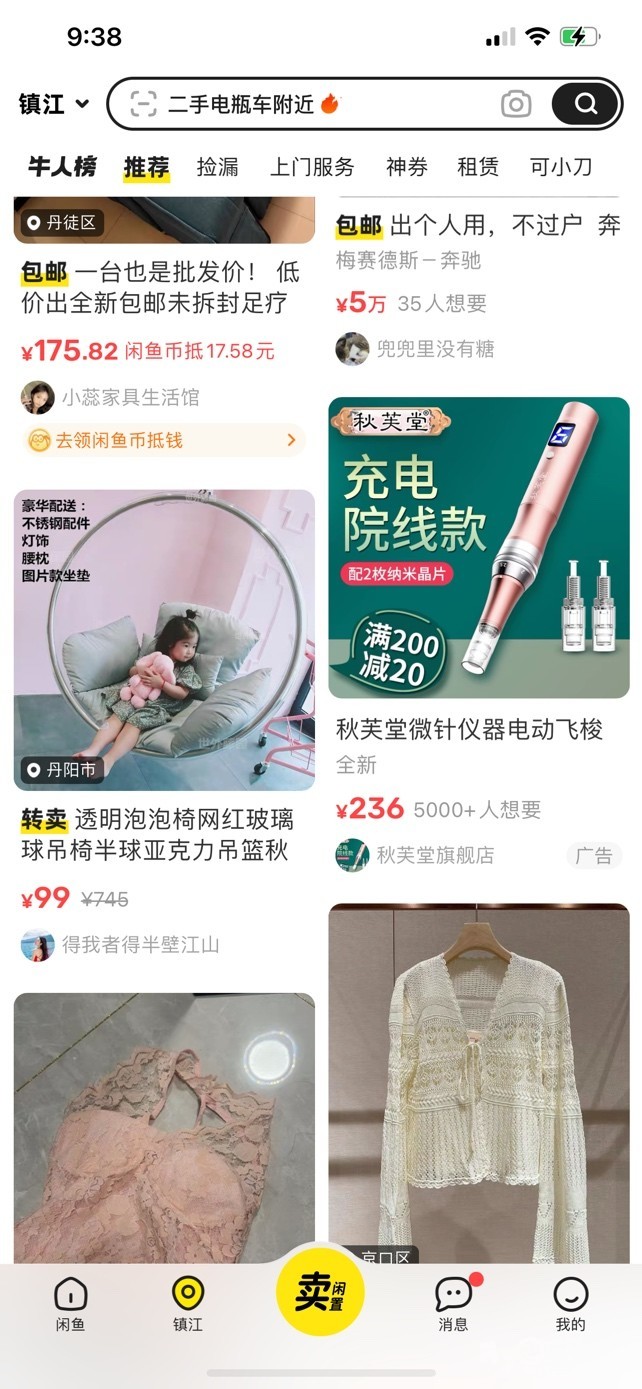This screenshot has width=642, height=1389.
Task: Tap the black search button
Action: pyautogui.click(x=585, y=104)
